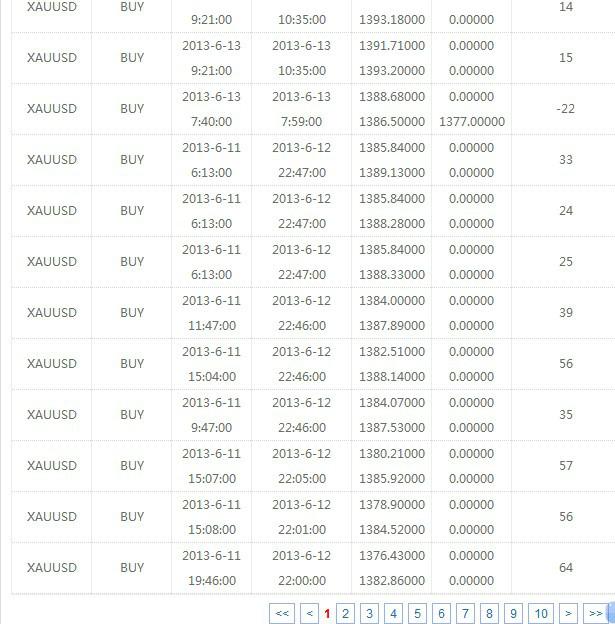The image size is (615, 624).
Task: Select page 4 in pagination
Action: tap(393, 613)
